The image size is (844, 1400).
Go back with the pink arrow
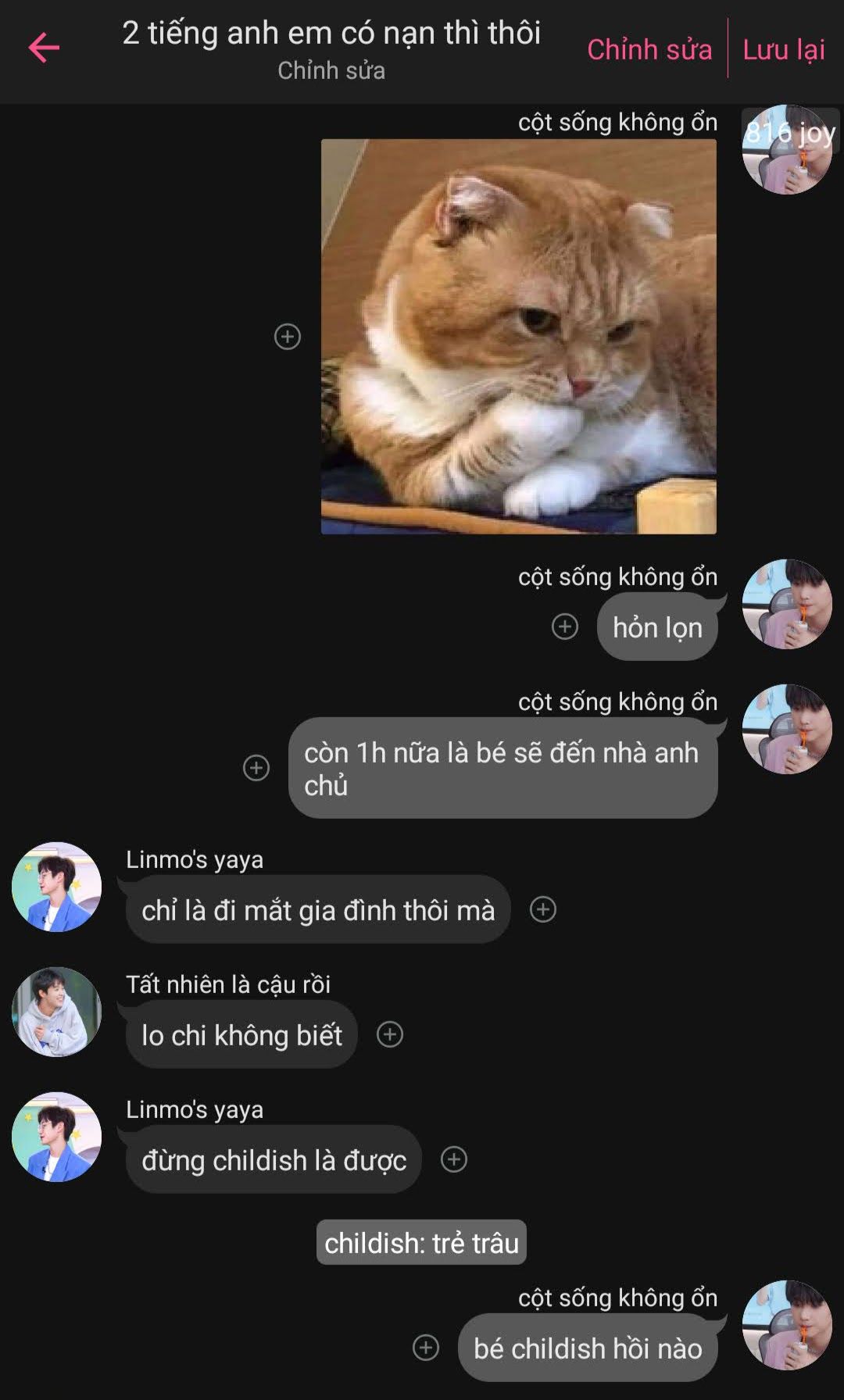coord(44,48)
